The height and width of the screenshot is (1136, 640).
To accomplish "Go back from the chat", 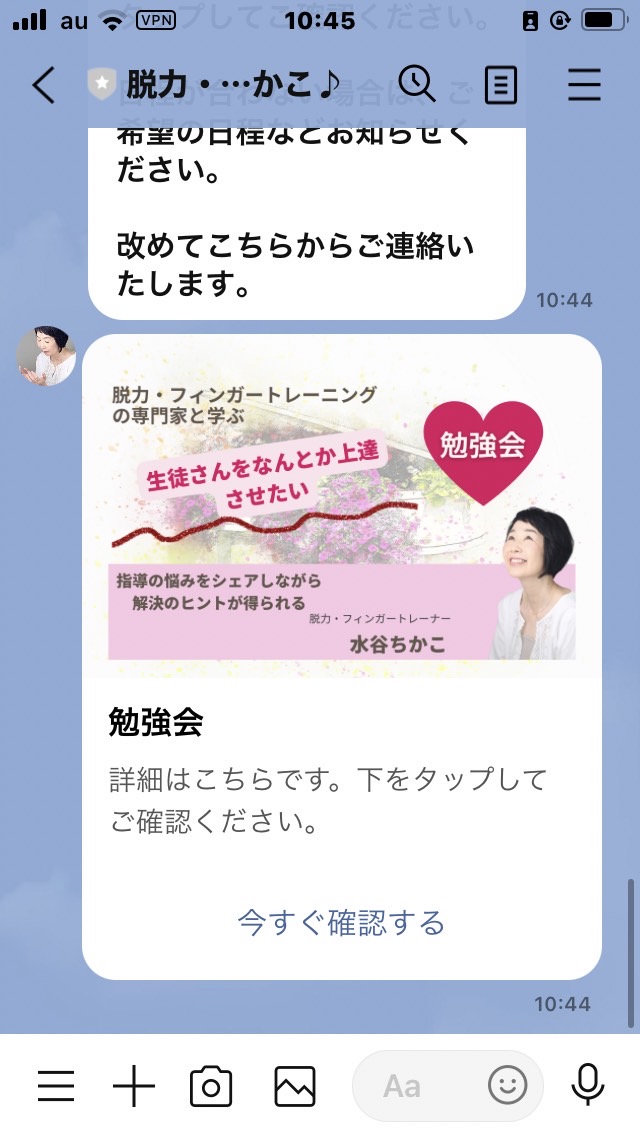I will click(43, 85).
